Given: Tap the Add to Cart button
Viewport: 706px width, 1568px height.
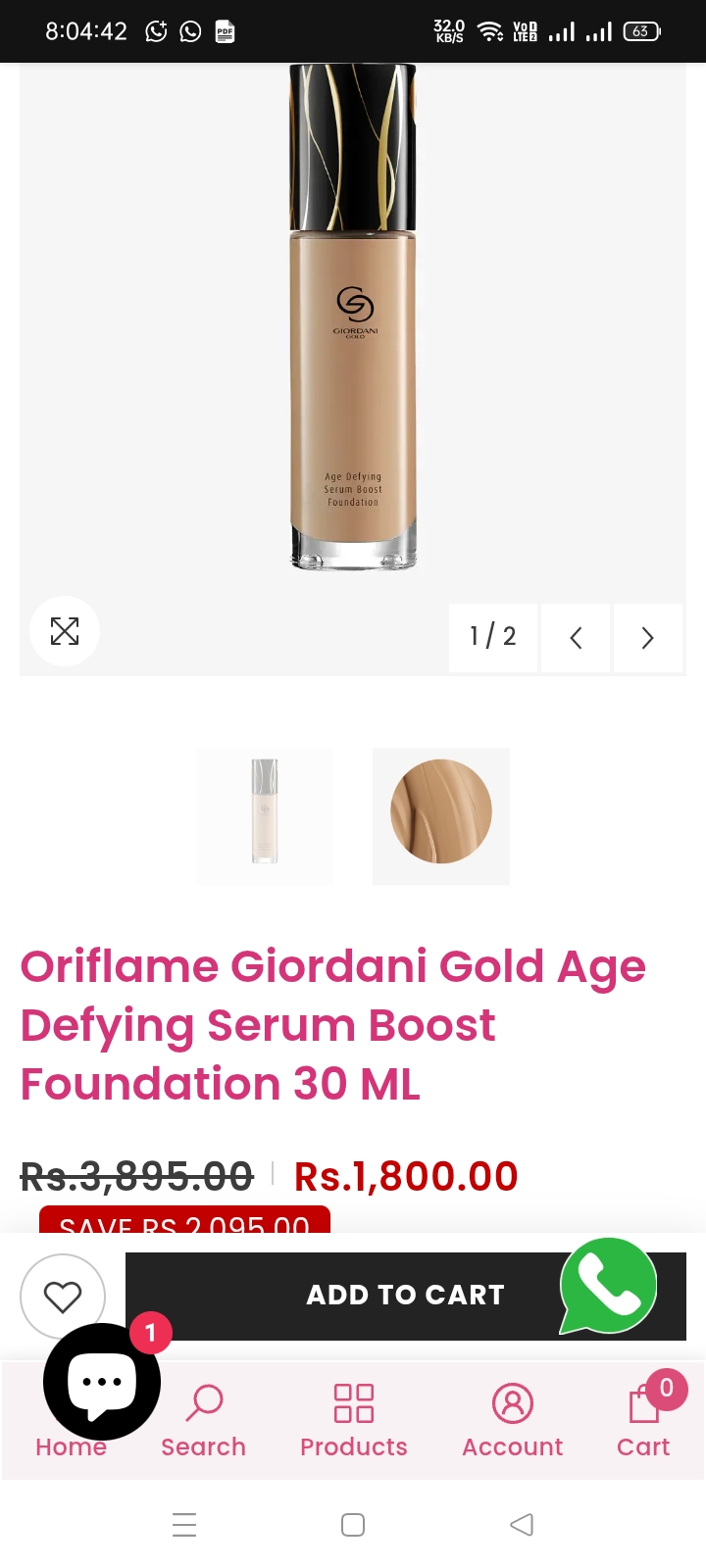Looking at the screenshot, I should (x=373, y=1296).
